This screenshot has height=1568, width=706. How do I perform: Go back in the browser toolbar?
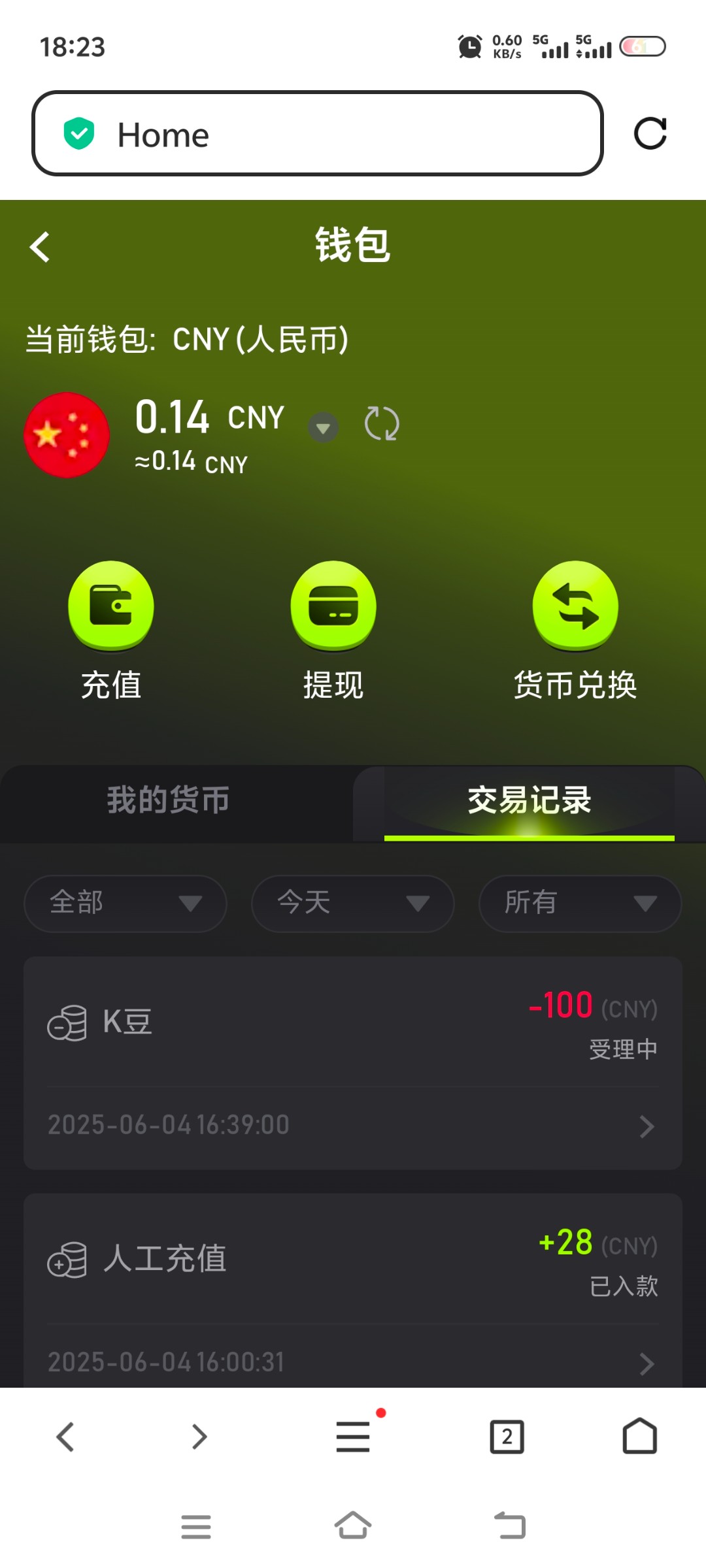pos(65,1437)
